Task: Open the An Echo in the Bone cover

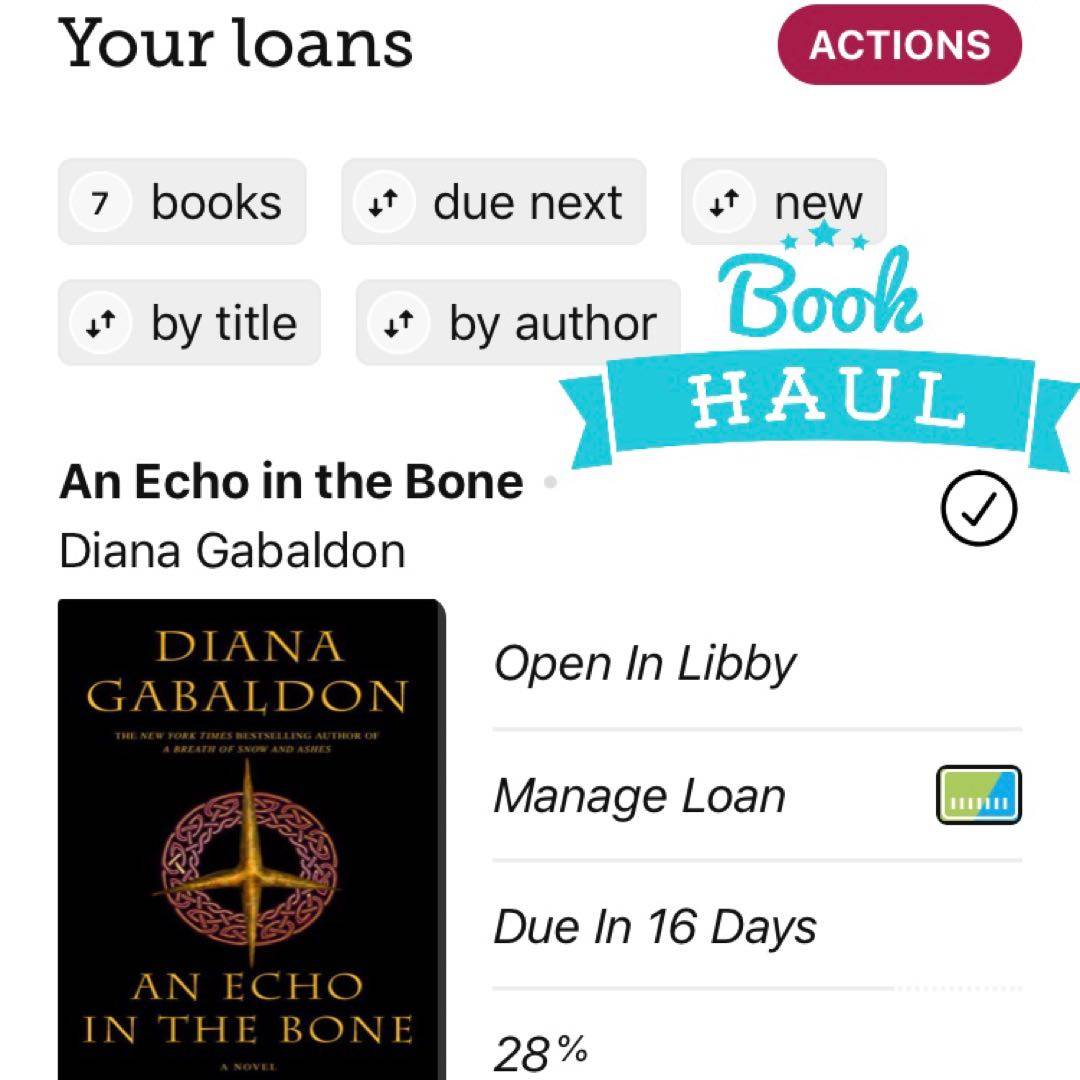Action: (x=250, y=838)
